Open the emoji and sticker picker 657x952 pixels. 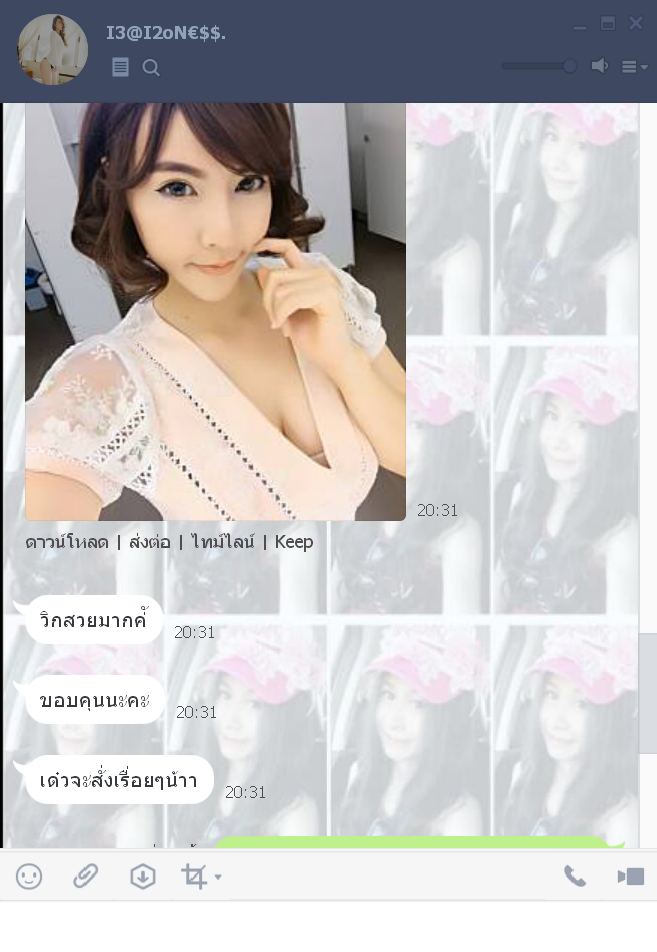(29, 877)
